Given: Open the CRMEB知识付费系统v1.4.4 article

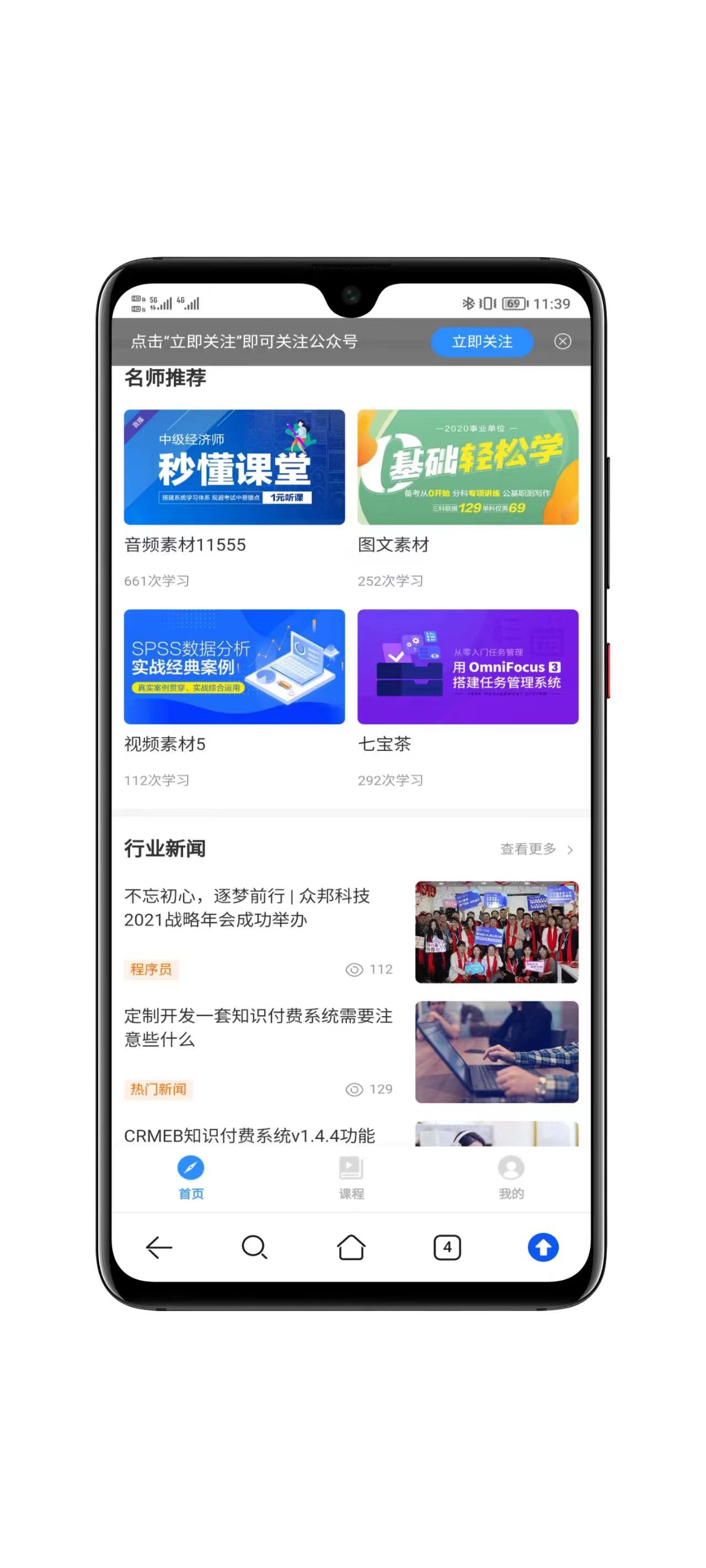Looking at the screenshot, I should click(x=249, y=1135).
